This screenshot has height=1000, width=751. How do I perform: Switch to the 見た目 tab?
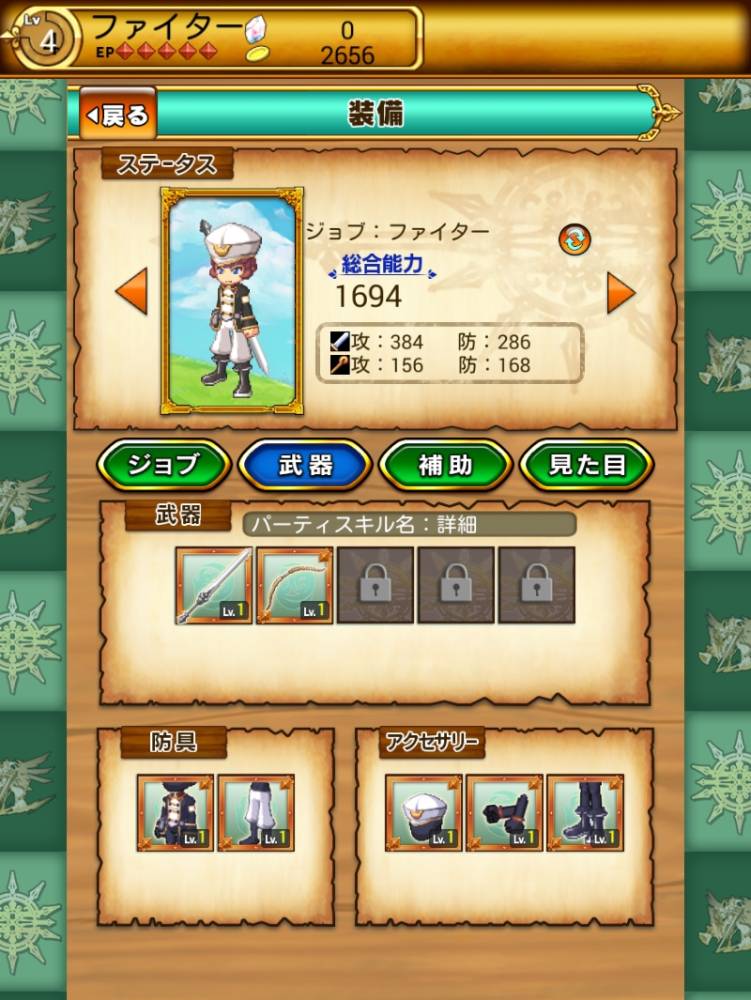click(x=587, y=465)
